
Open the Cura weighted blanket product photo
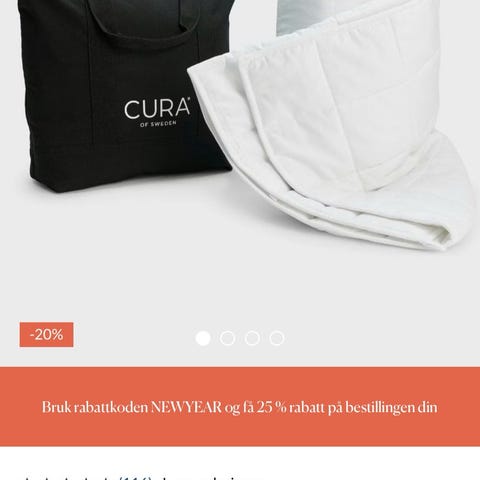(240, 160)
